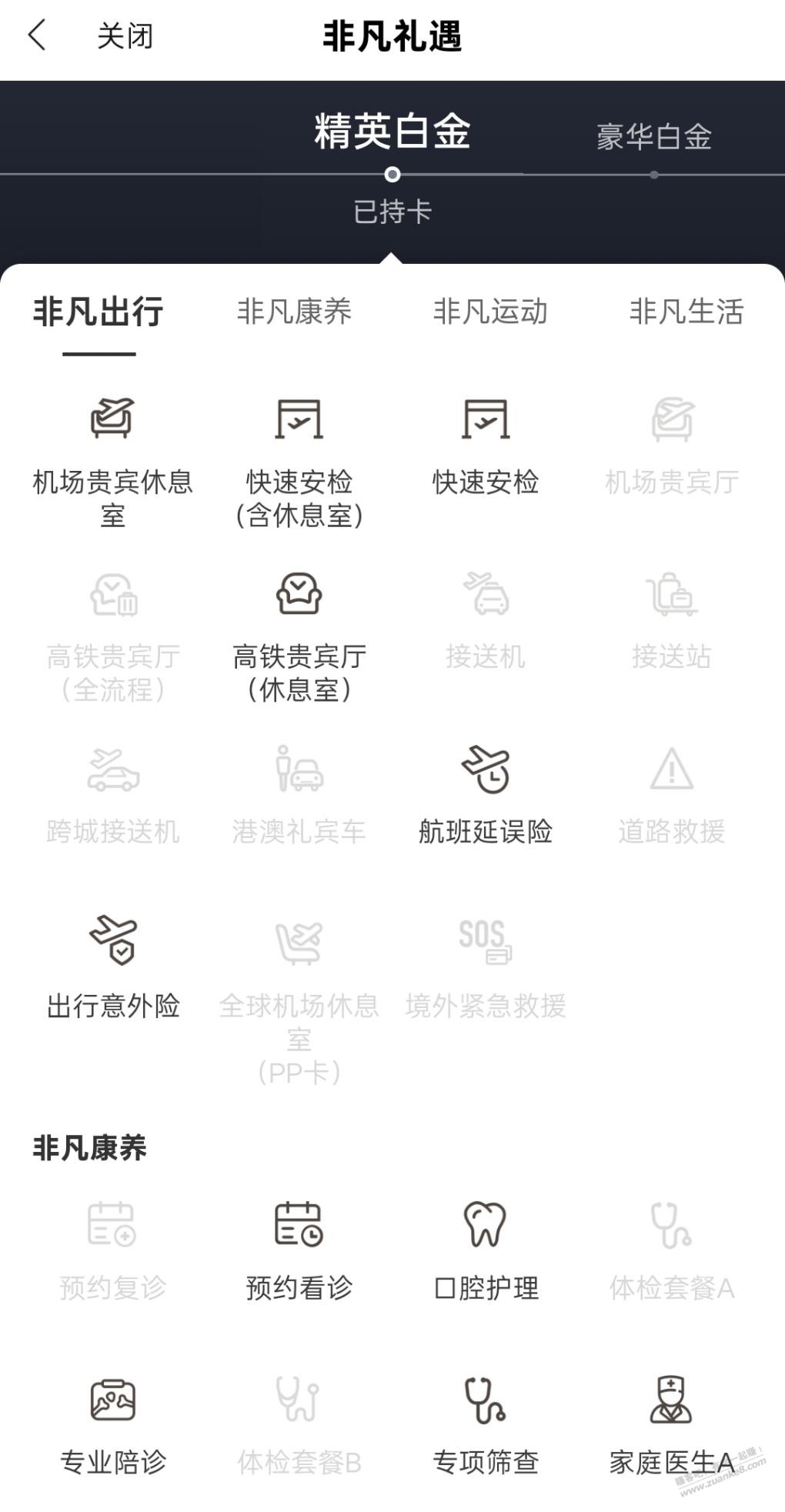Switch to the 豪华白金 card tier
785x1512 pixels.
click(653, 138)
